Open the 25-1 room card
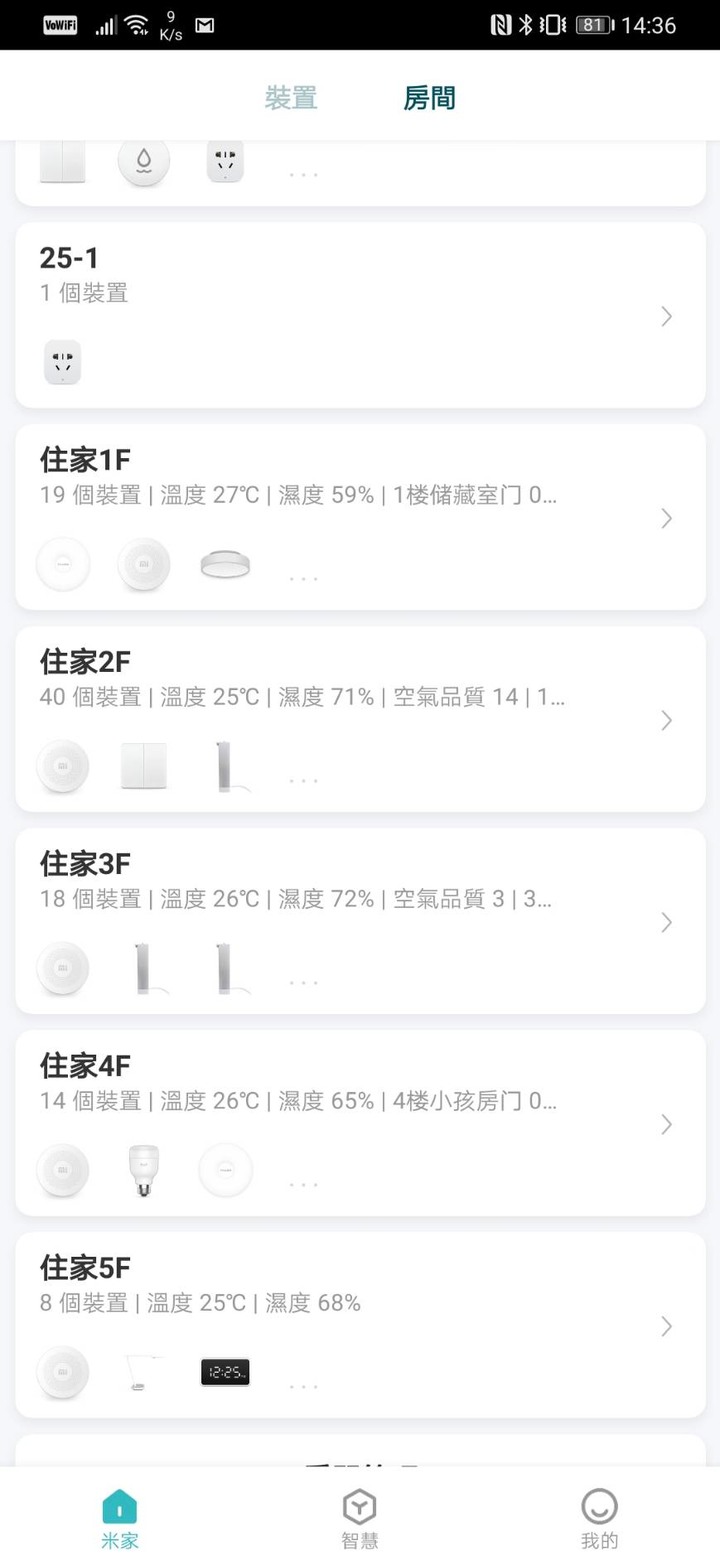720x1560 pixels. click(360, 315)
